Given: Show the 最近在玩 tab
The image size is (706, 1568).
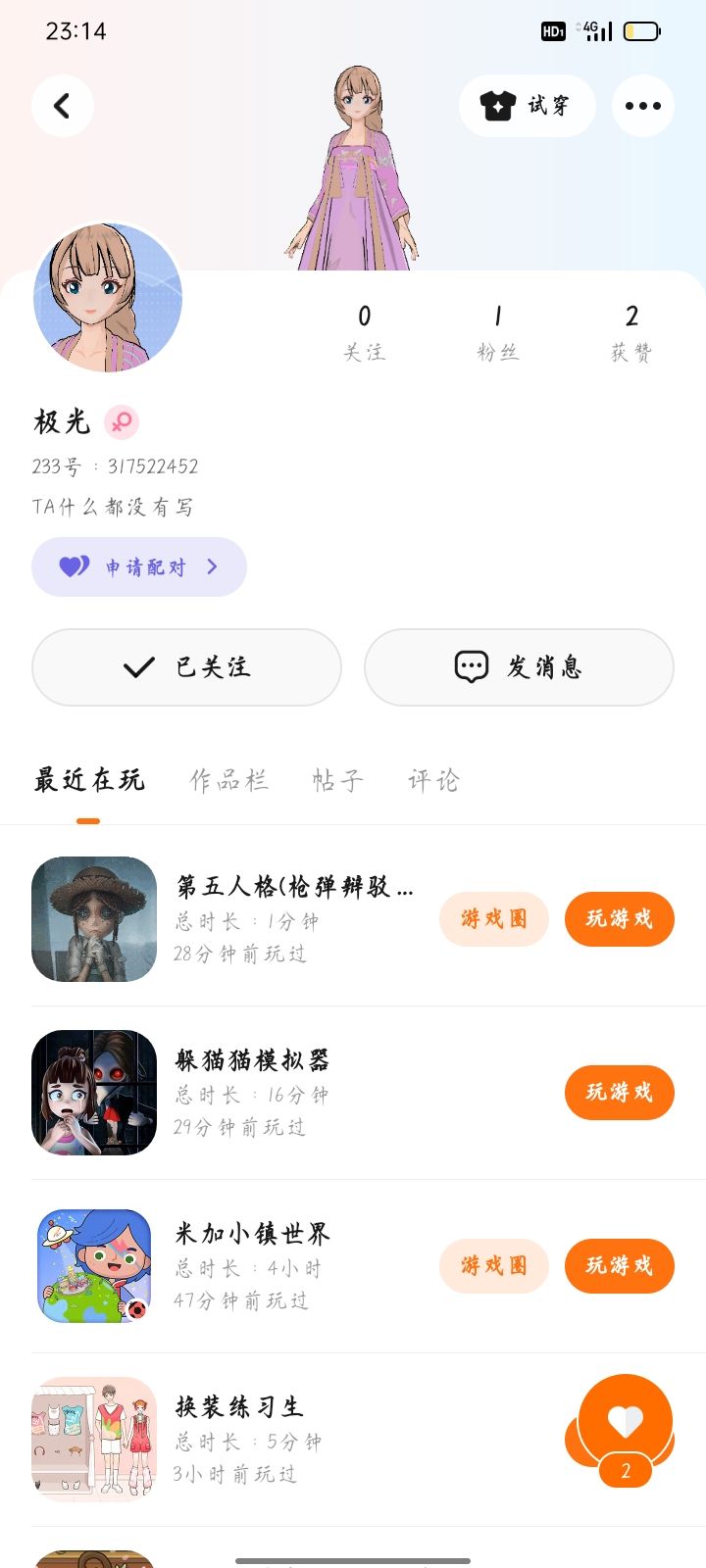Looking at the screenshot, I should pyautogui.click(x=89, y=780).
